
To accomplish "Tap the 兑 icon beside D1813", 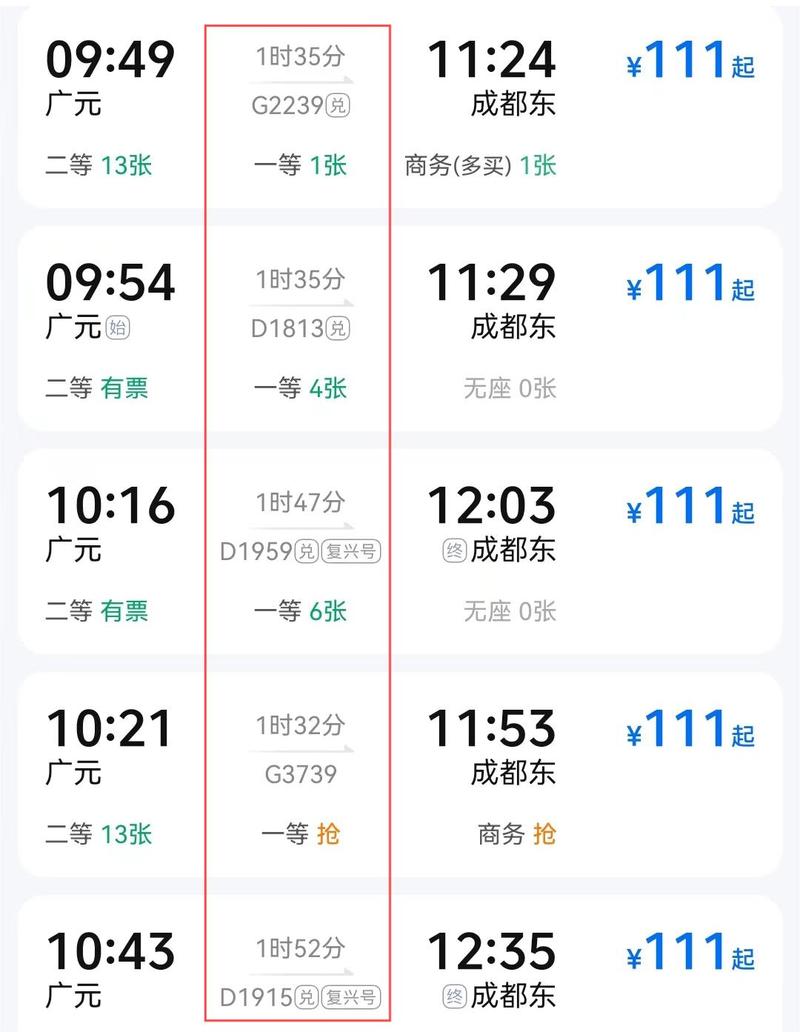I will pyautogui.click(x=338, y=327).
